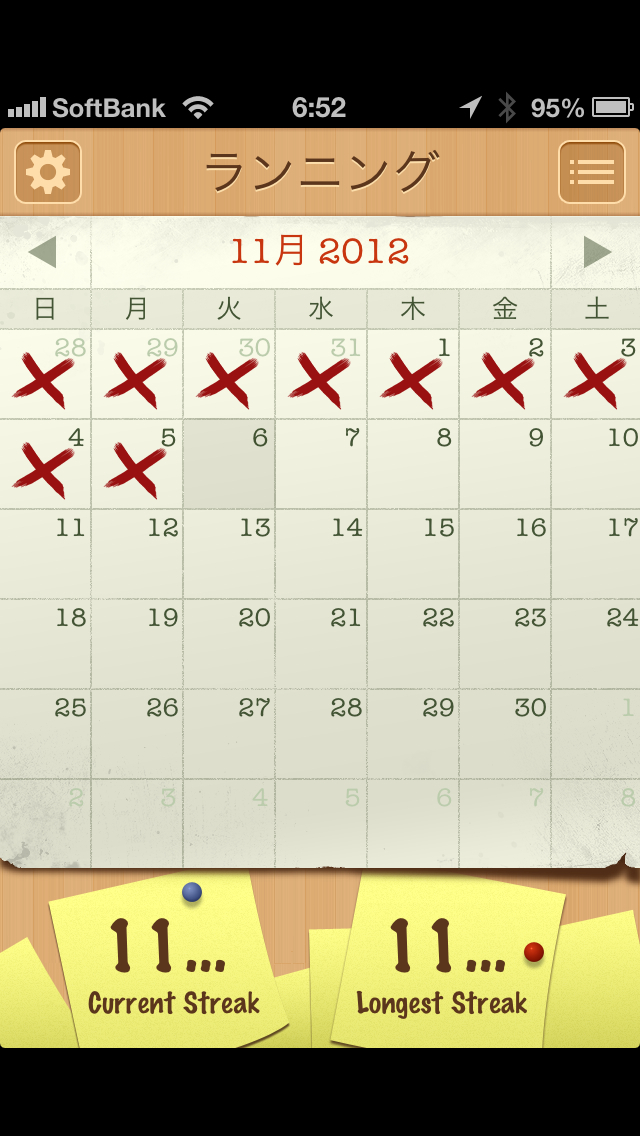Image resolution: width=640 pixels, height=1136 pixels.
Task: Mark November 7 on the calendar
Action: (x=321, y=464)
